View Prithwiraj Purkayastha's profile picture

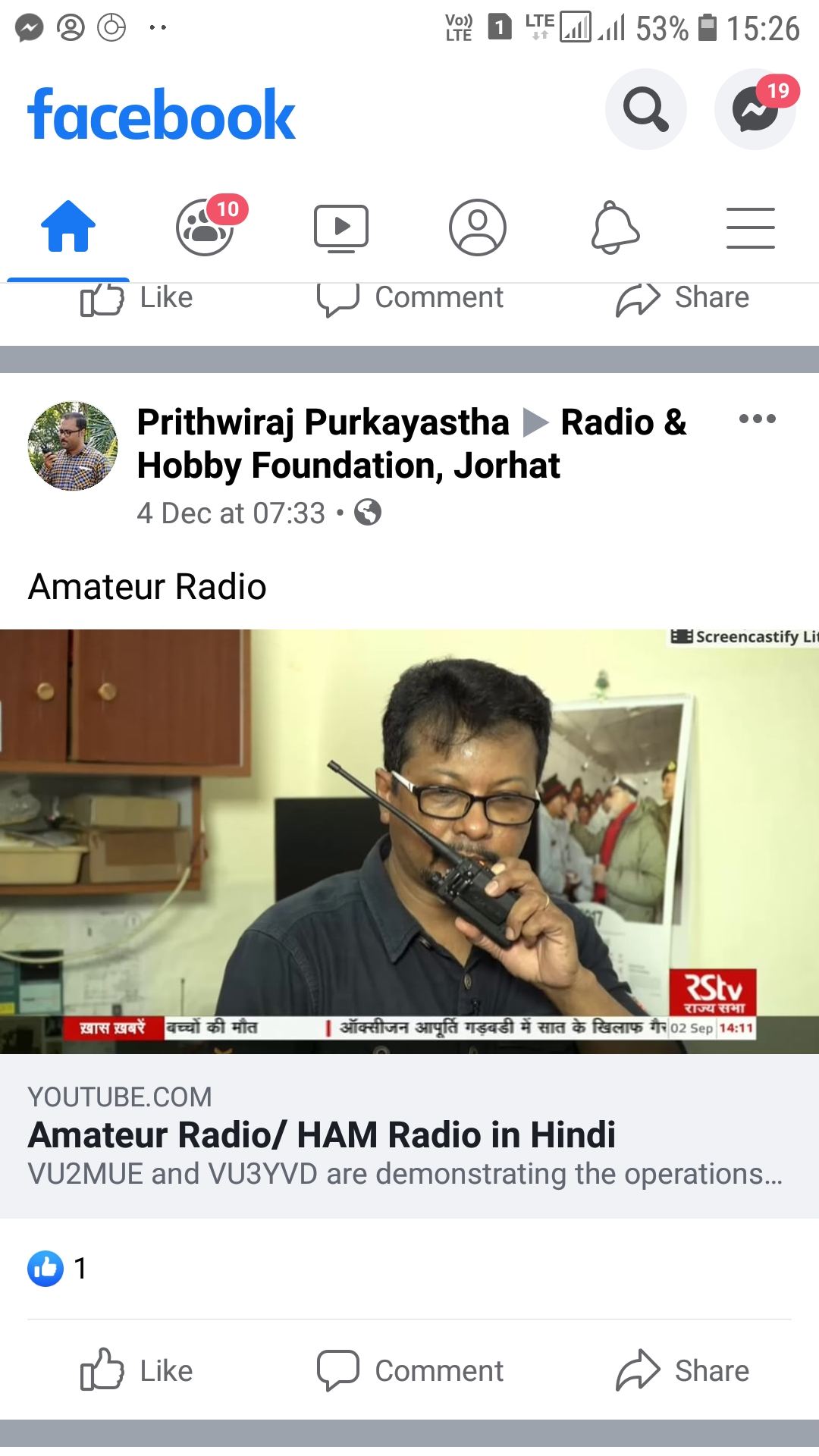73,446
